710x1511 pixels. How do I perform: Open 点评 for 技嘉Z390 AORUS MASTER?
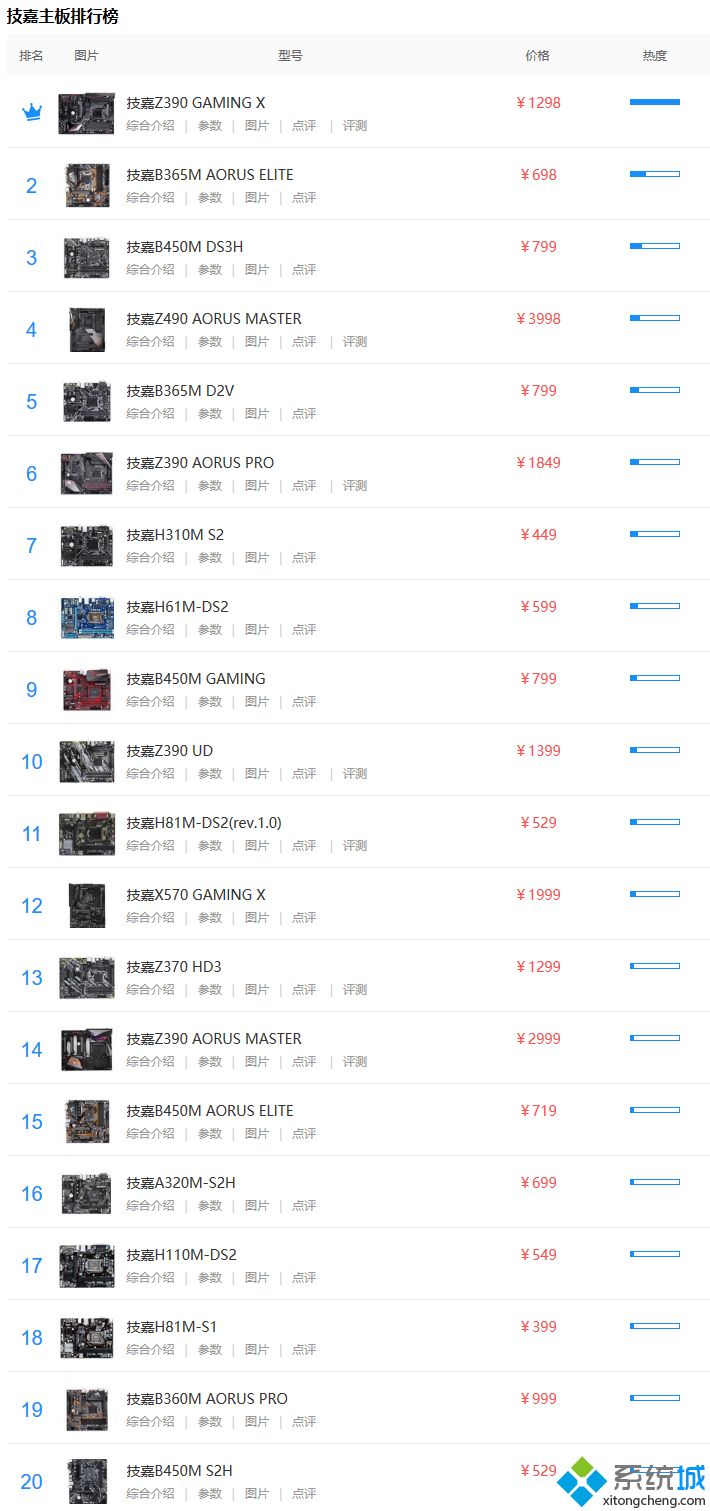304,1062
